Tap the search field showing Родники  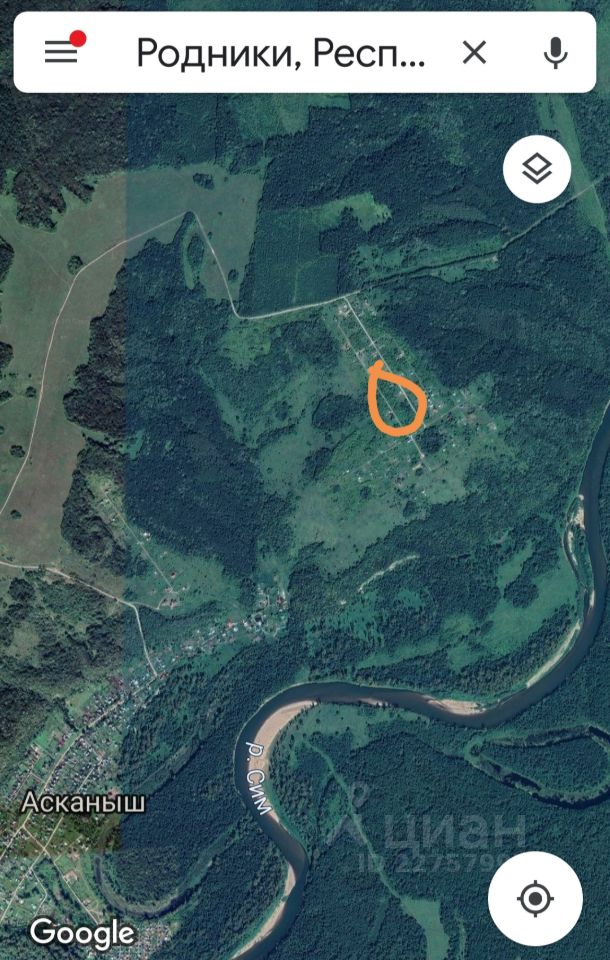coord(280,52)
